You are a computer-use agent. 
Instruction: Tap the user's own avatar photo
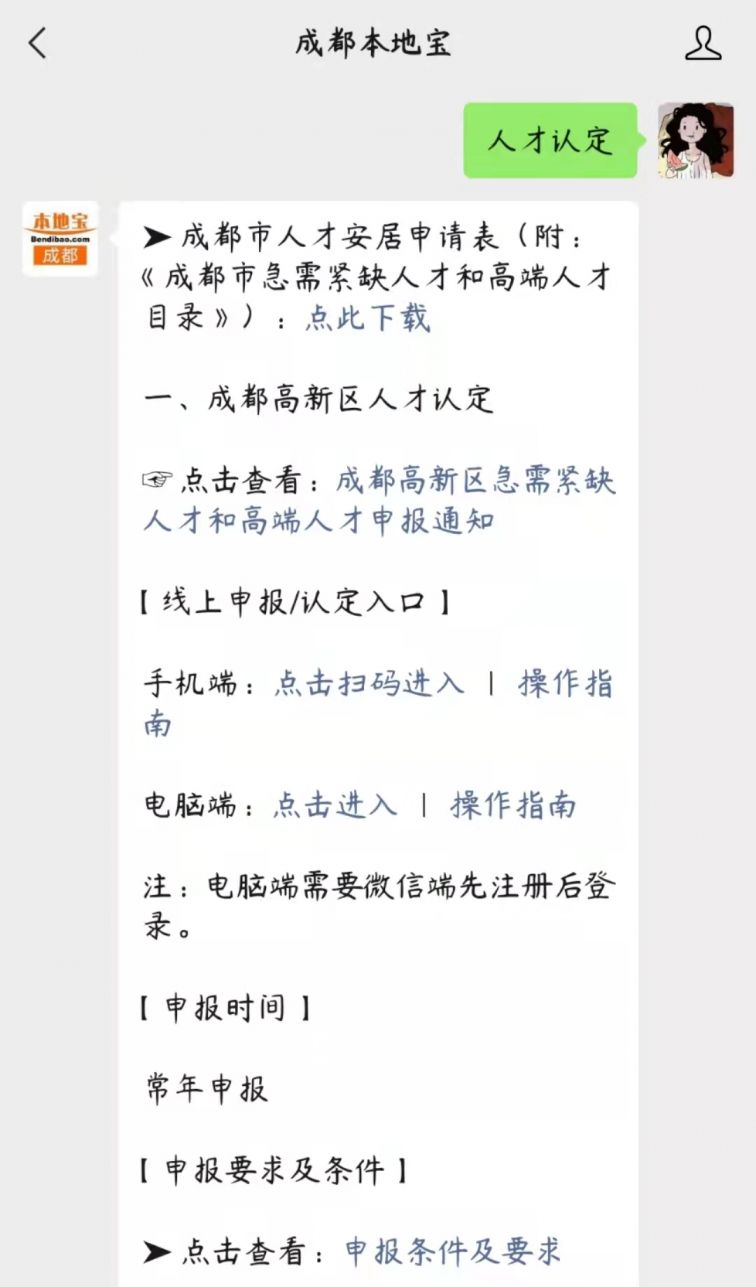click(x=695, y=140)
